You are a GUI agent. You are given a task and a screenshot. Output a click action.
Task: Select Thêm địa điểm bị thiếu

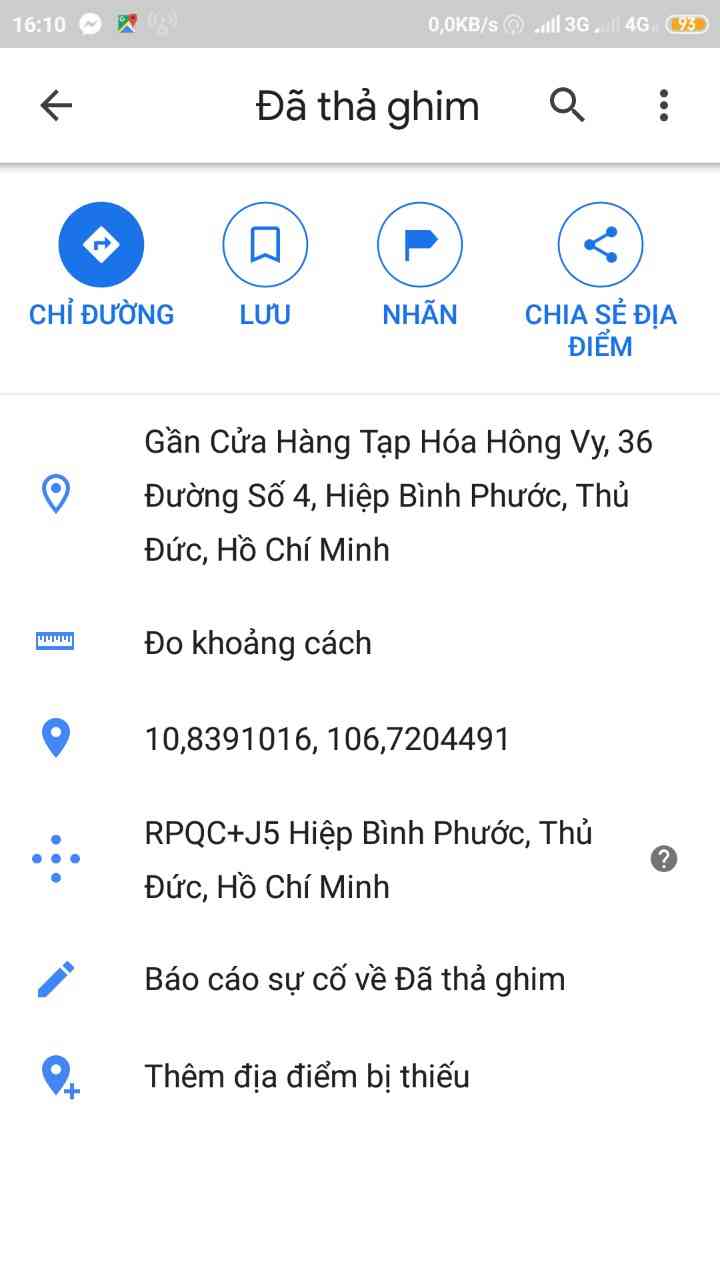(x=306, y=1076)
